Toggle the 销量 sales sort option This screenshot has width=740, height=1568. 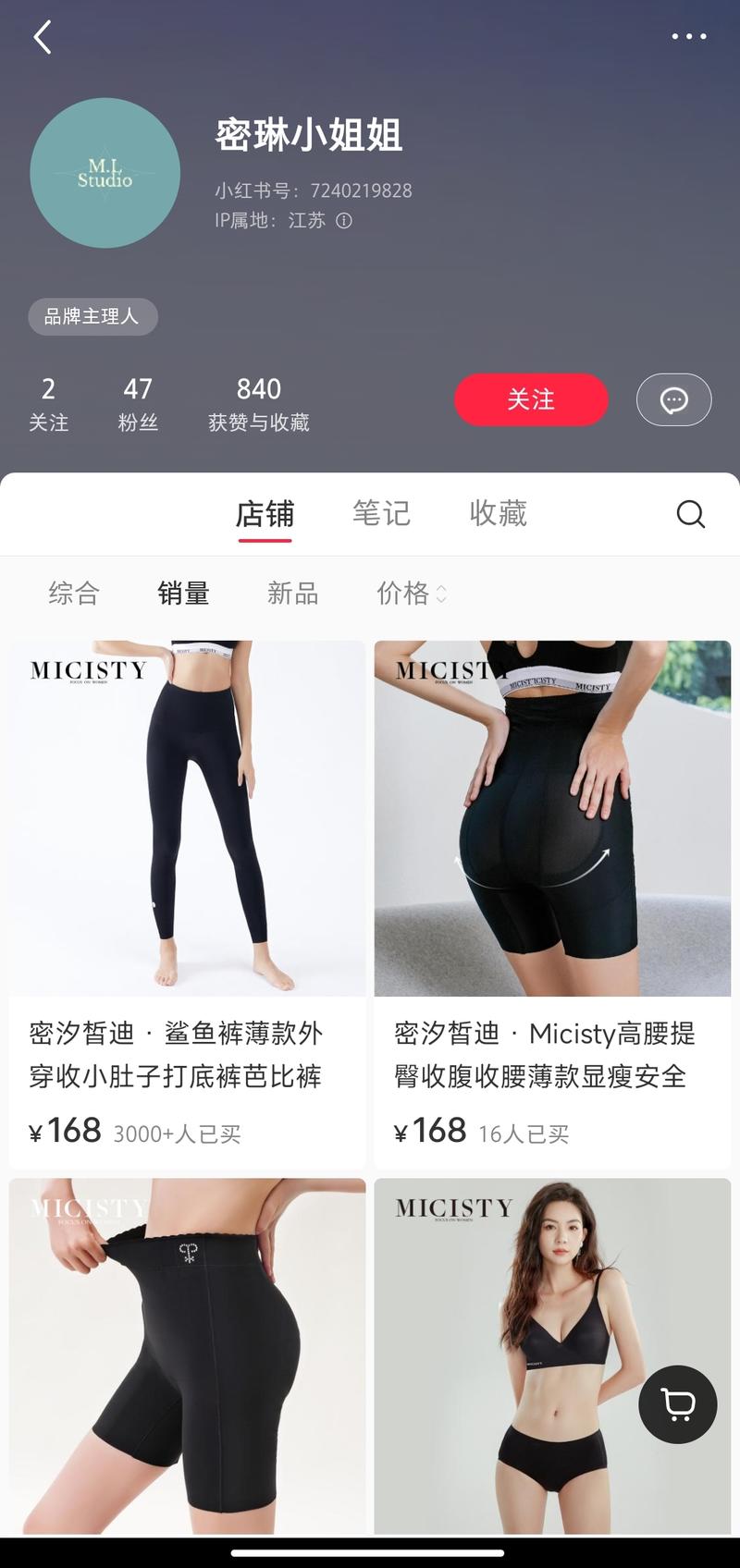(x=184, y=594)
